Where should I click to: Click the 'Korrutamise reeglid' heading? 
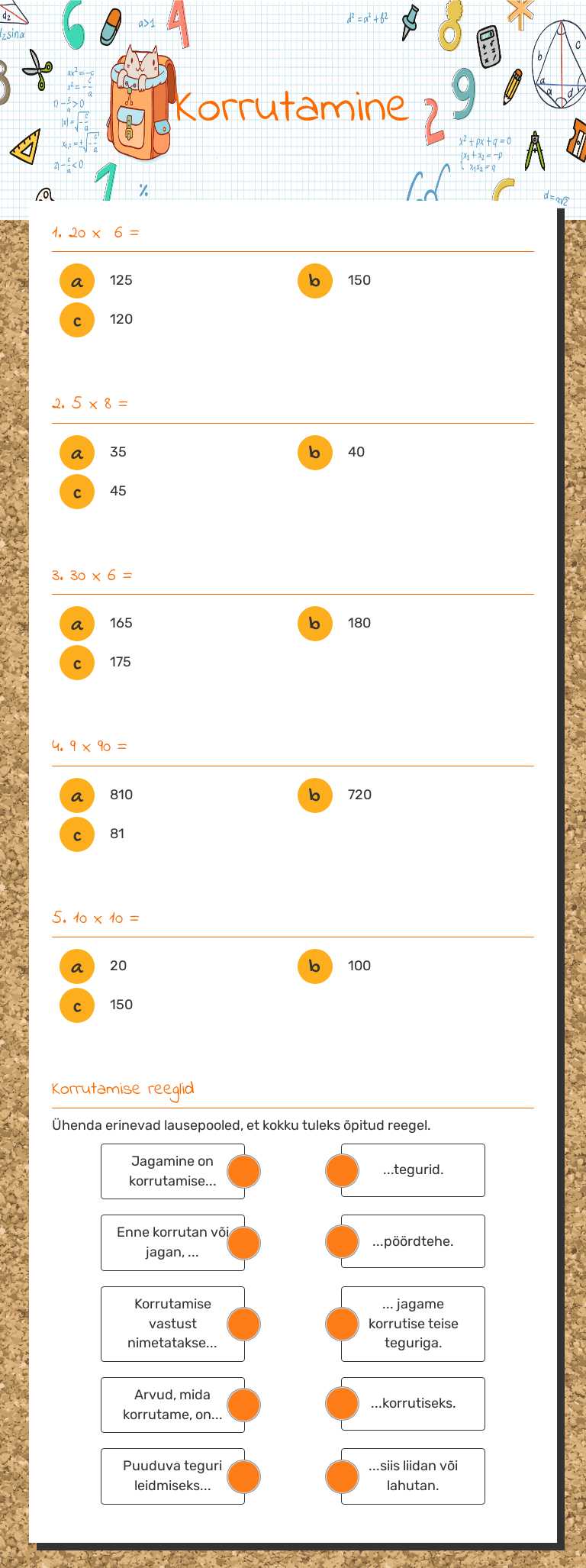(x=124, y=1089)
